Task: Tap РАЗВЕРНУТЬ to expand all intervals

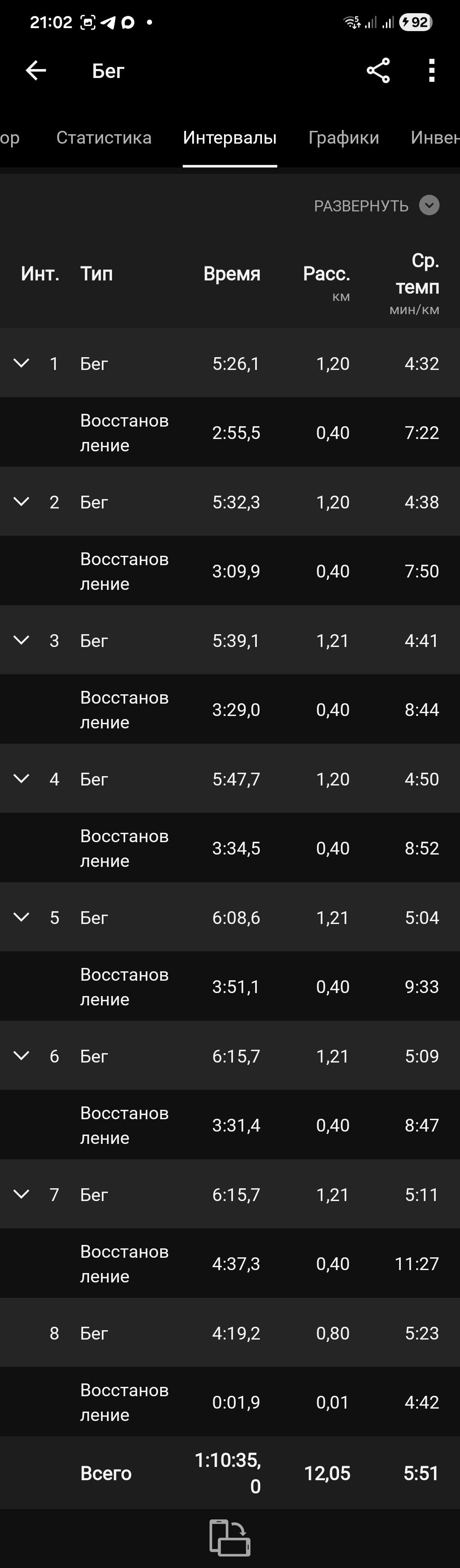Action: pos(377,206)
